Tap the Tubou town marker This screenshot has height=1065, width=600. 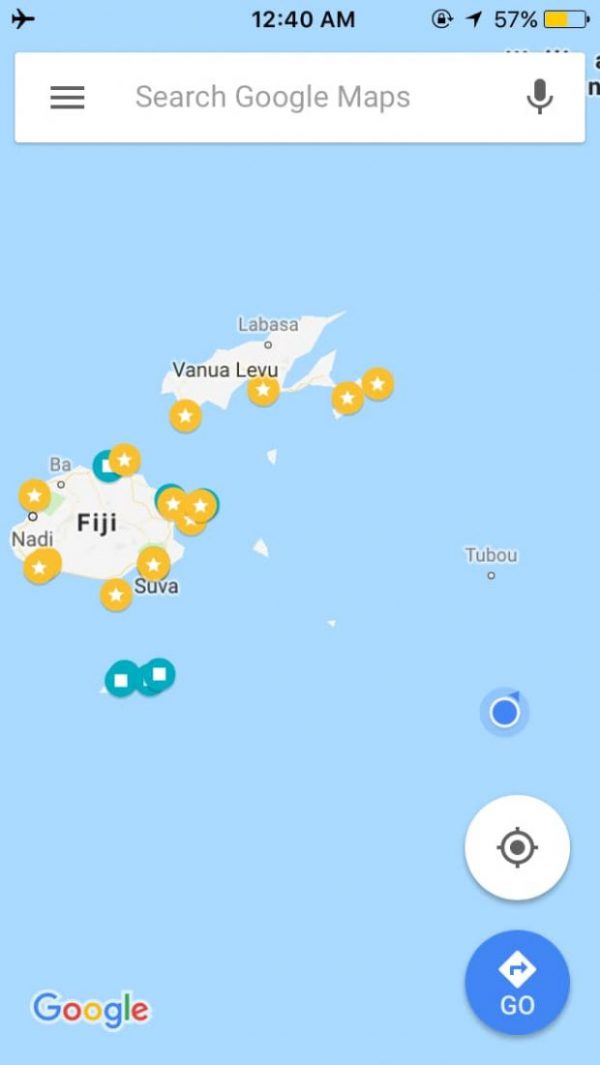coord(491,575)
